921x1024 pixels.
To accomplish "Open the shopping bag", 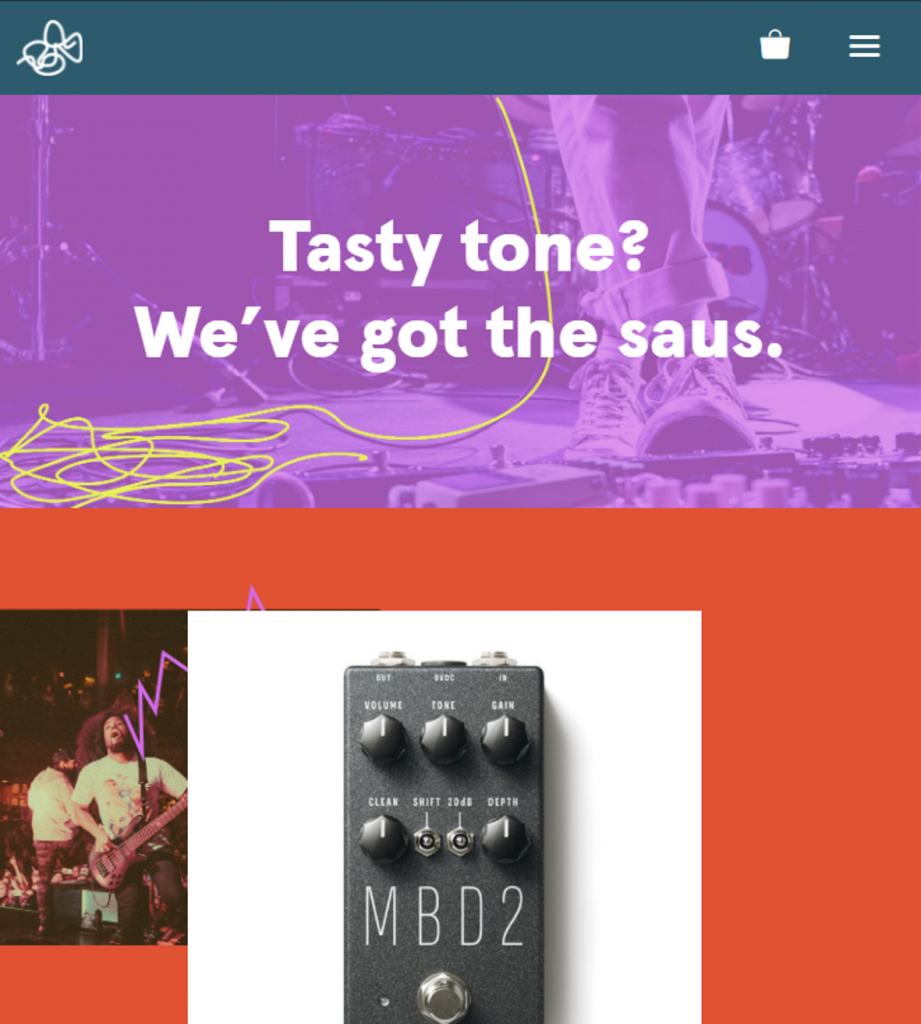I will click(x=774, y=46).
